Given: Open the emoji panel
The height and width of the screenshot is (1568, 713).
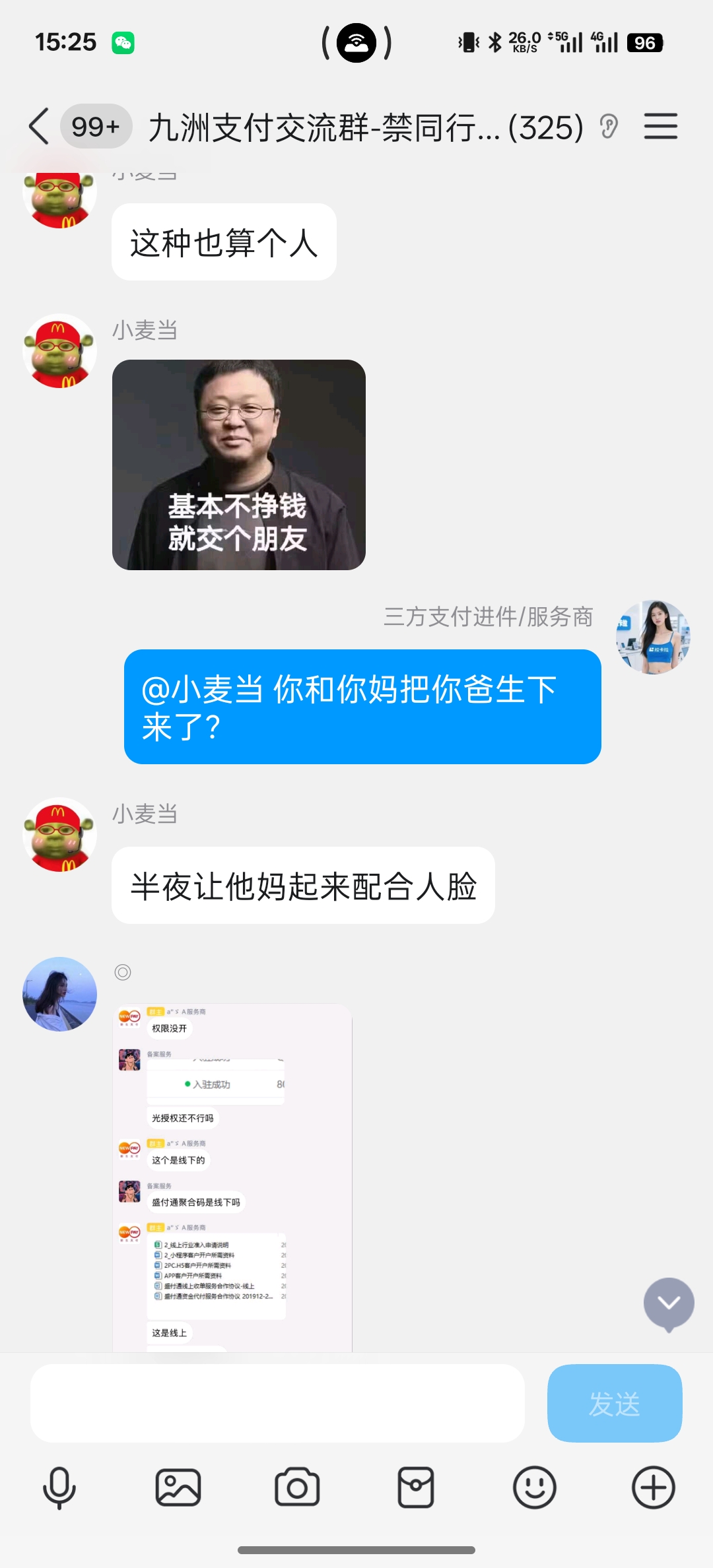Looking at the screenshot, I should (535, 1487).
